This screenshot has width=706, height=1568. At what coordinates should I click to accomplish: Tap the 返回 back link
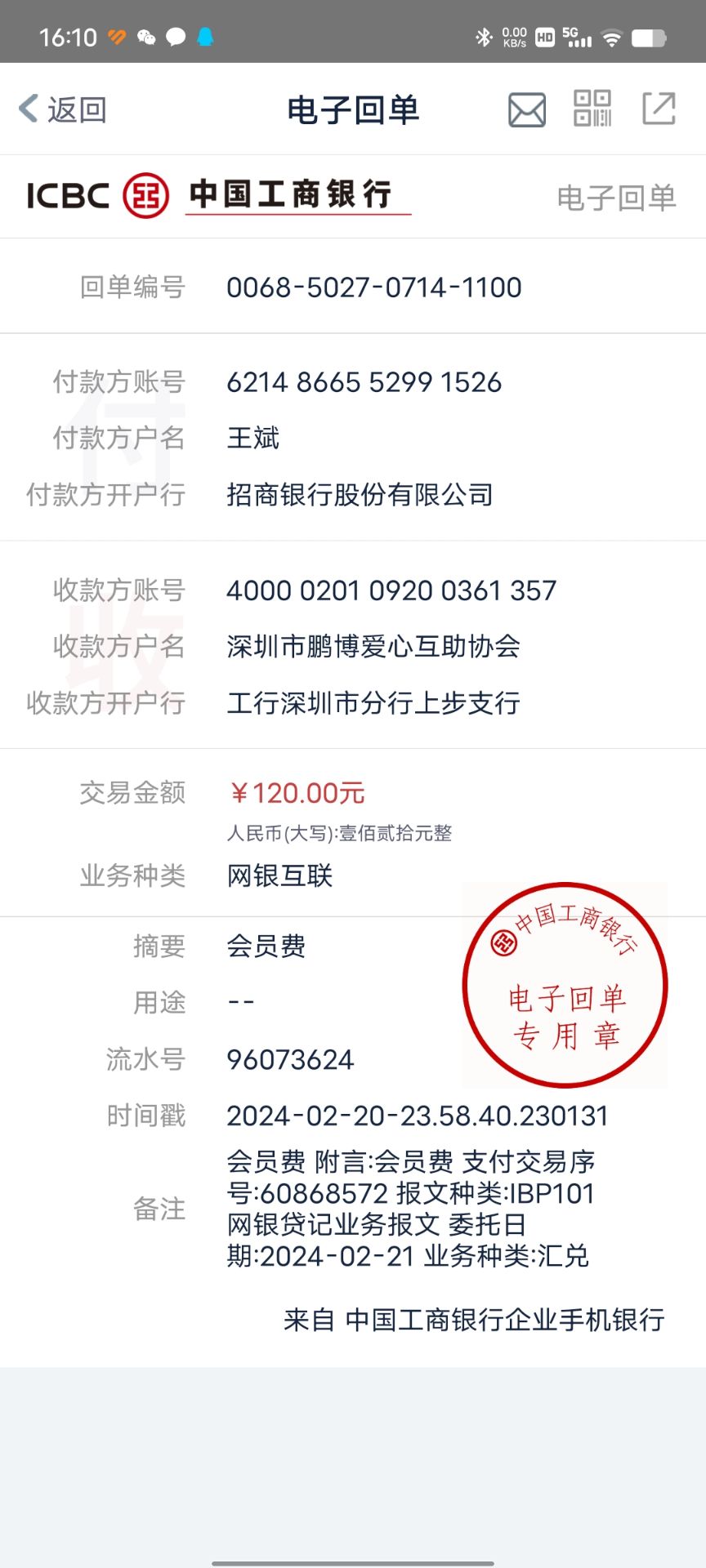click(x=77, y=108)
